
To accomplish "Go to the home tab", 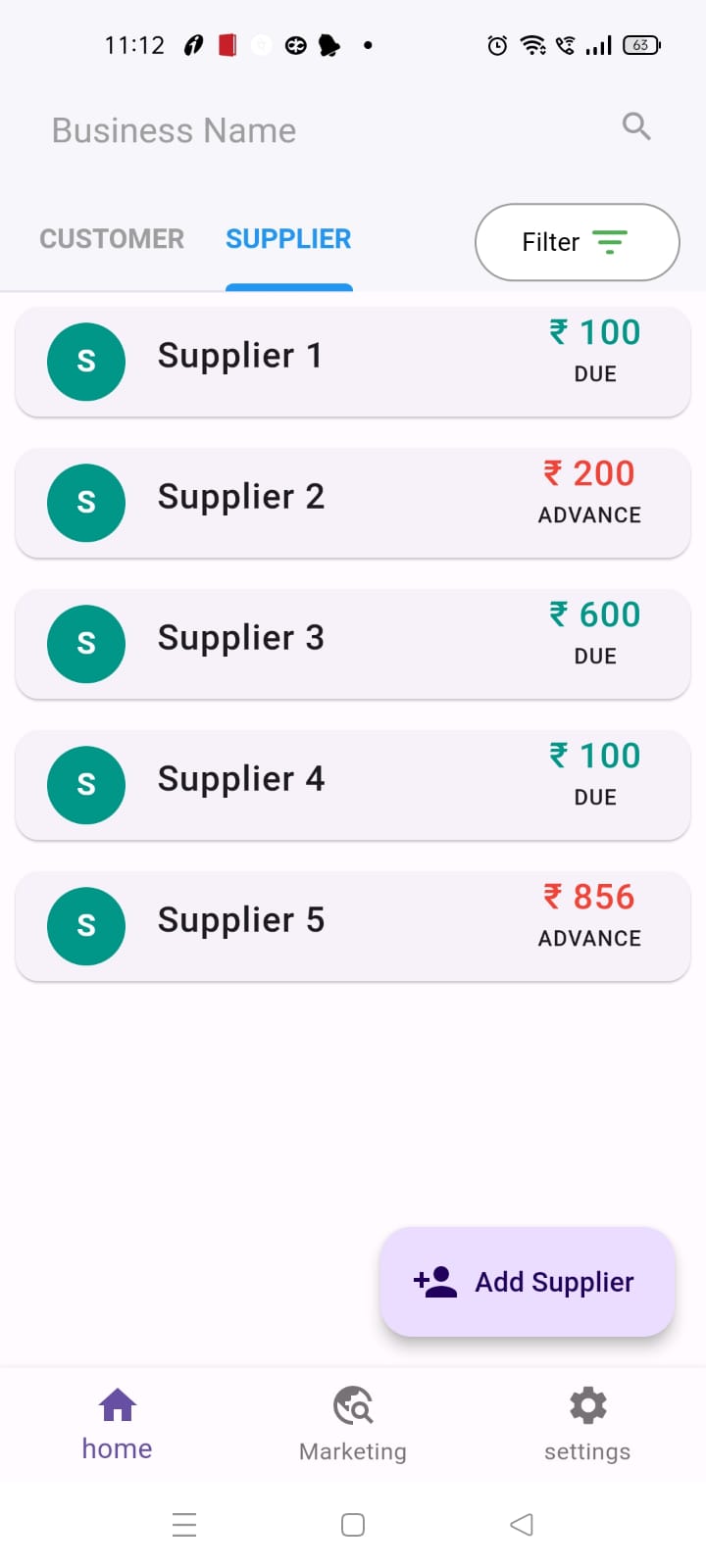I will pyautogui.click(x=117, y=1424).
